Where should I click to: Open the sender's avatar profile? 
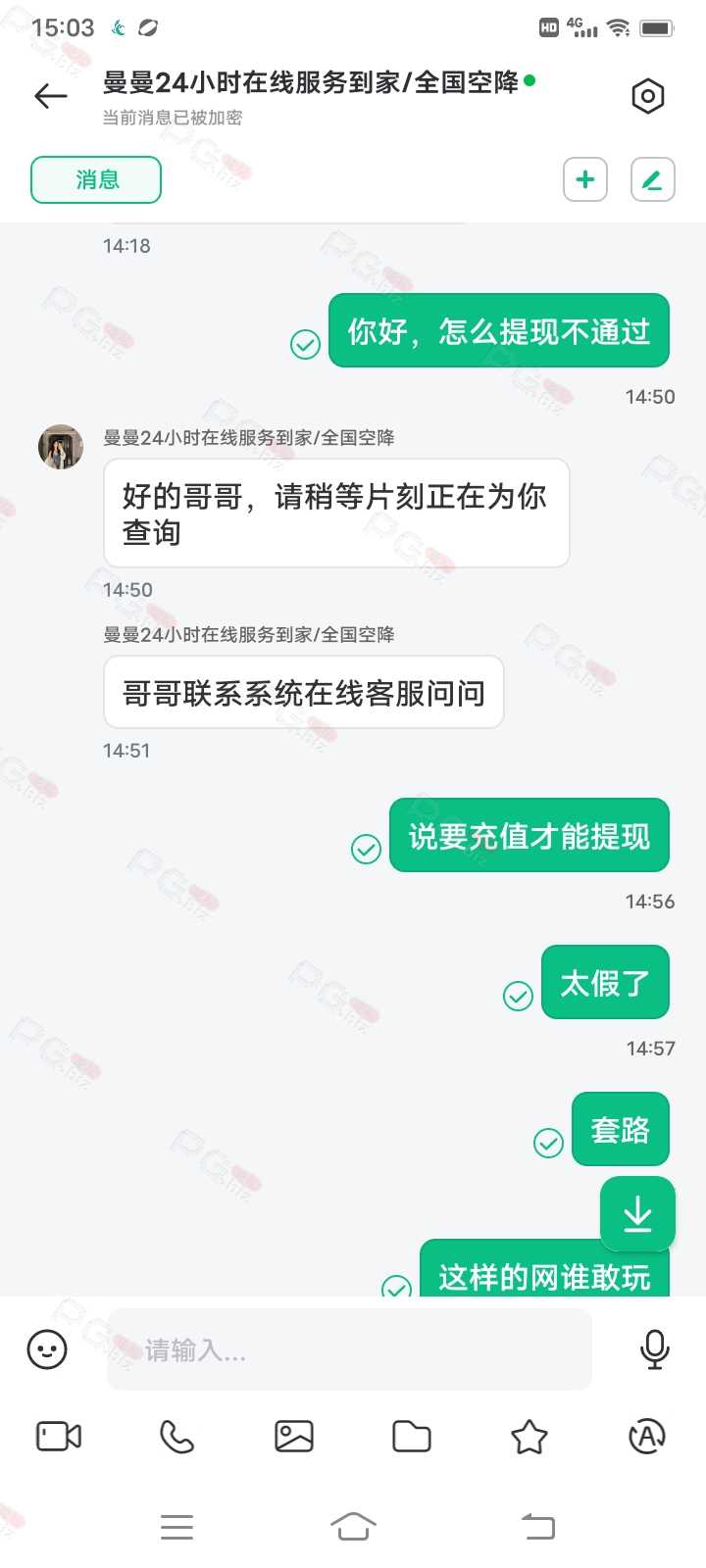tap(61, 447)
